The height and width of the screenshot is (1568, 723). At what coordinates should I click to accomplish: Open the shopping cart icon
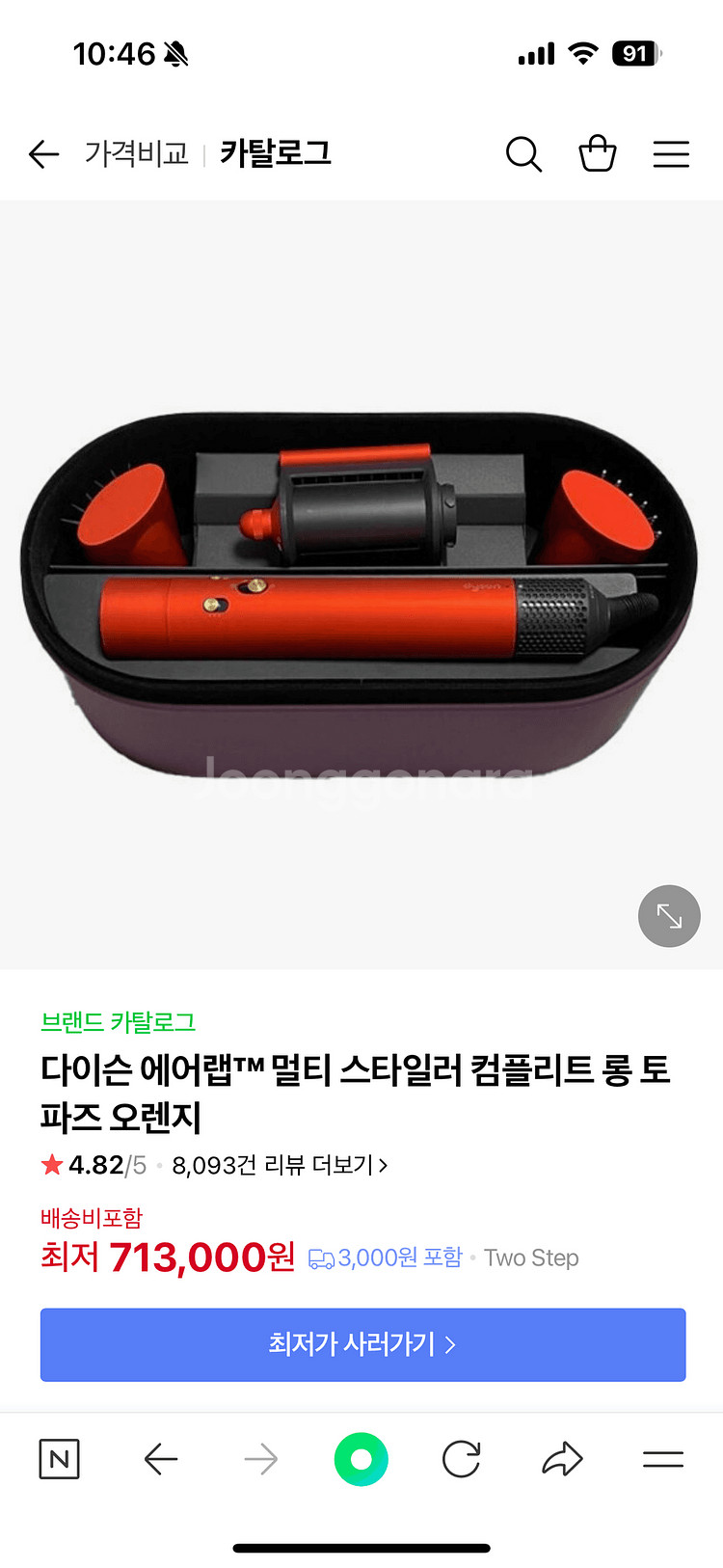coord(598,153)
